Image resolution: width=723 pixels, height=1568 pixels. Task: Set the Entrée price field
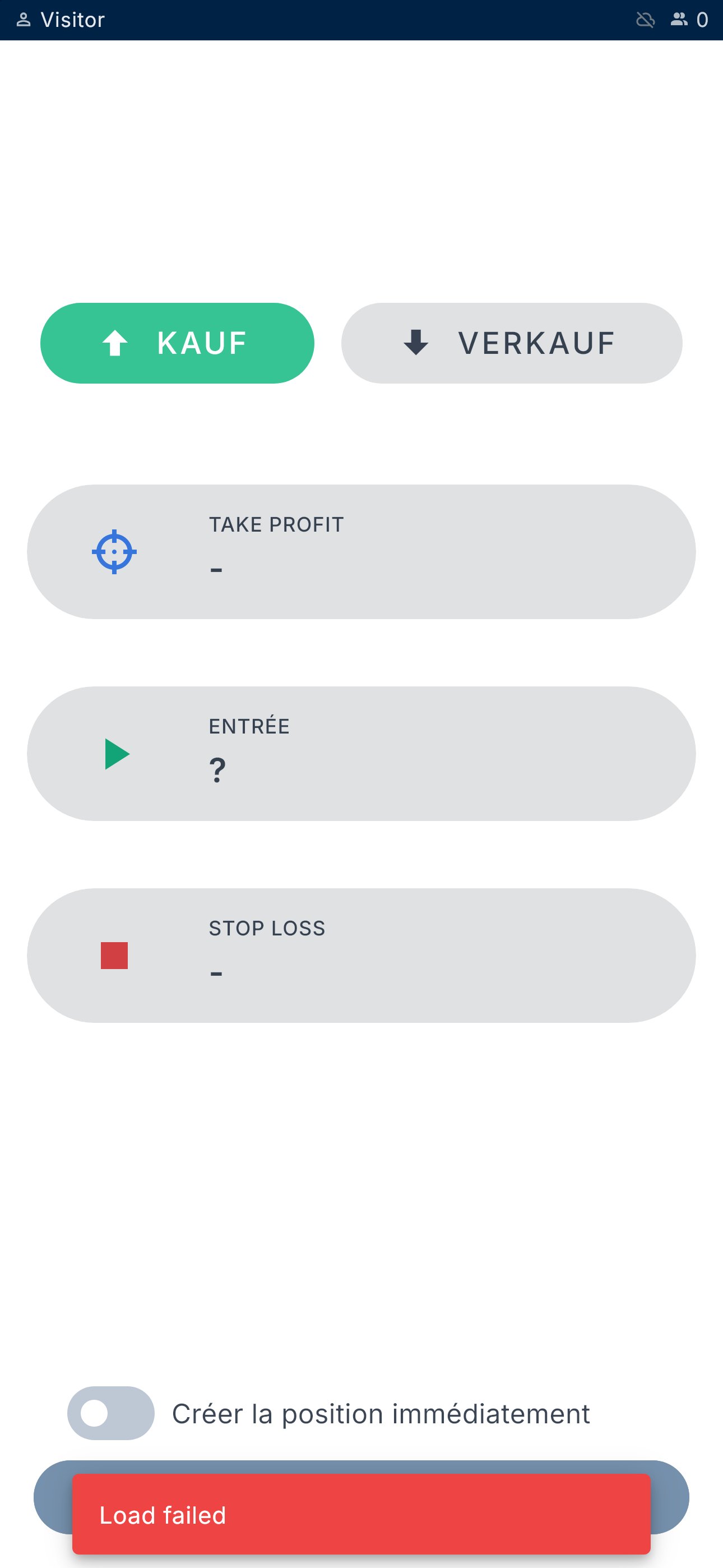coord(361,754)
